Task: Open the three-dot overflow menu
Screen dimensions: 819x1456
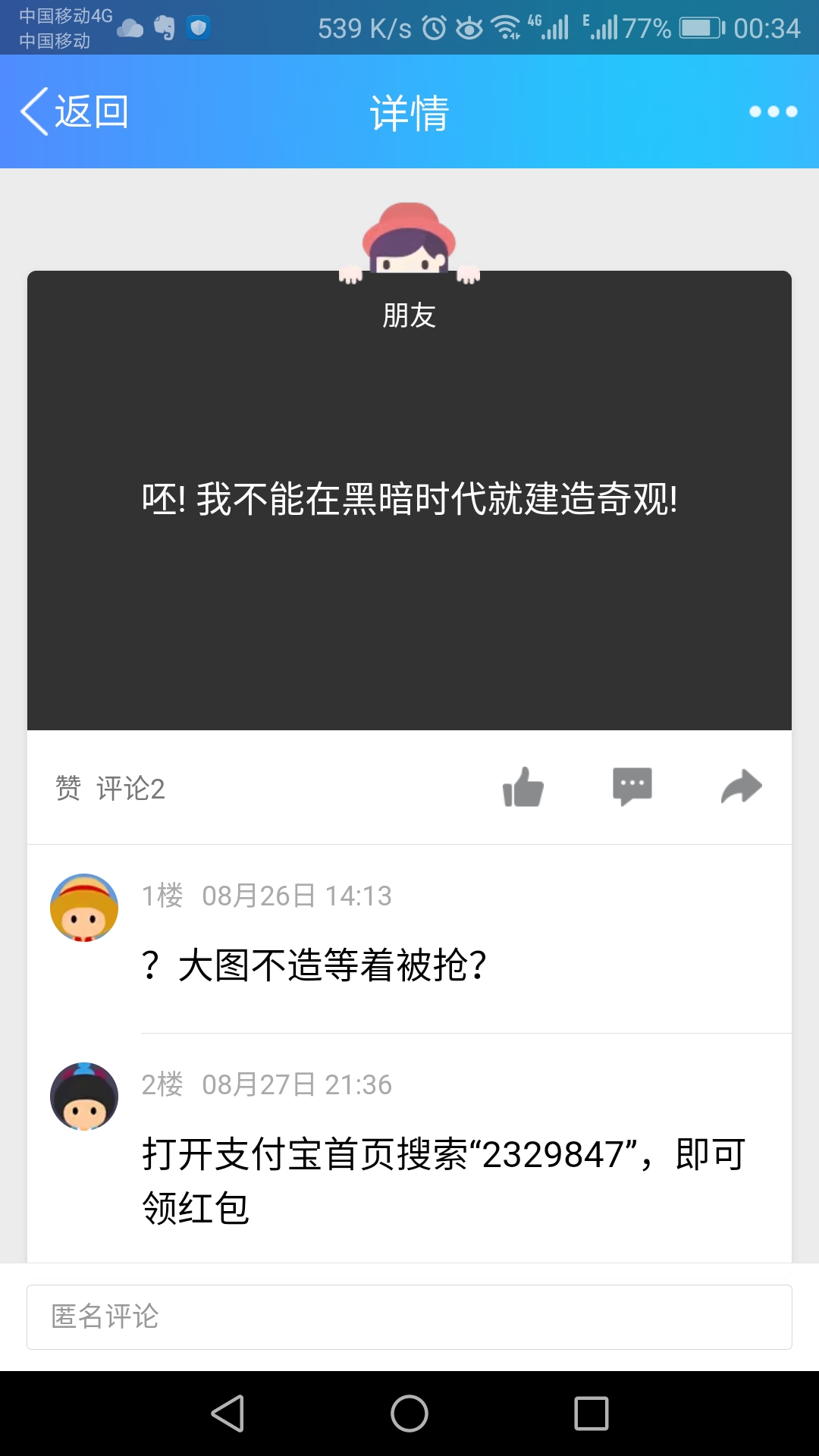Action: click(773, 111)
